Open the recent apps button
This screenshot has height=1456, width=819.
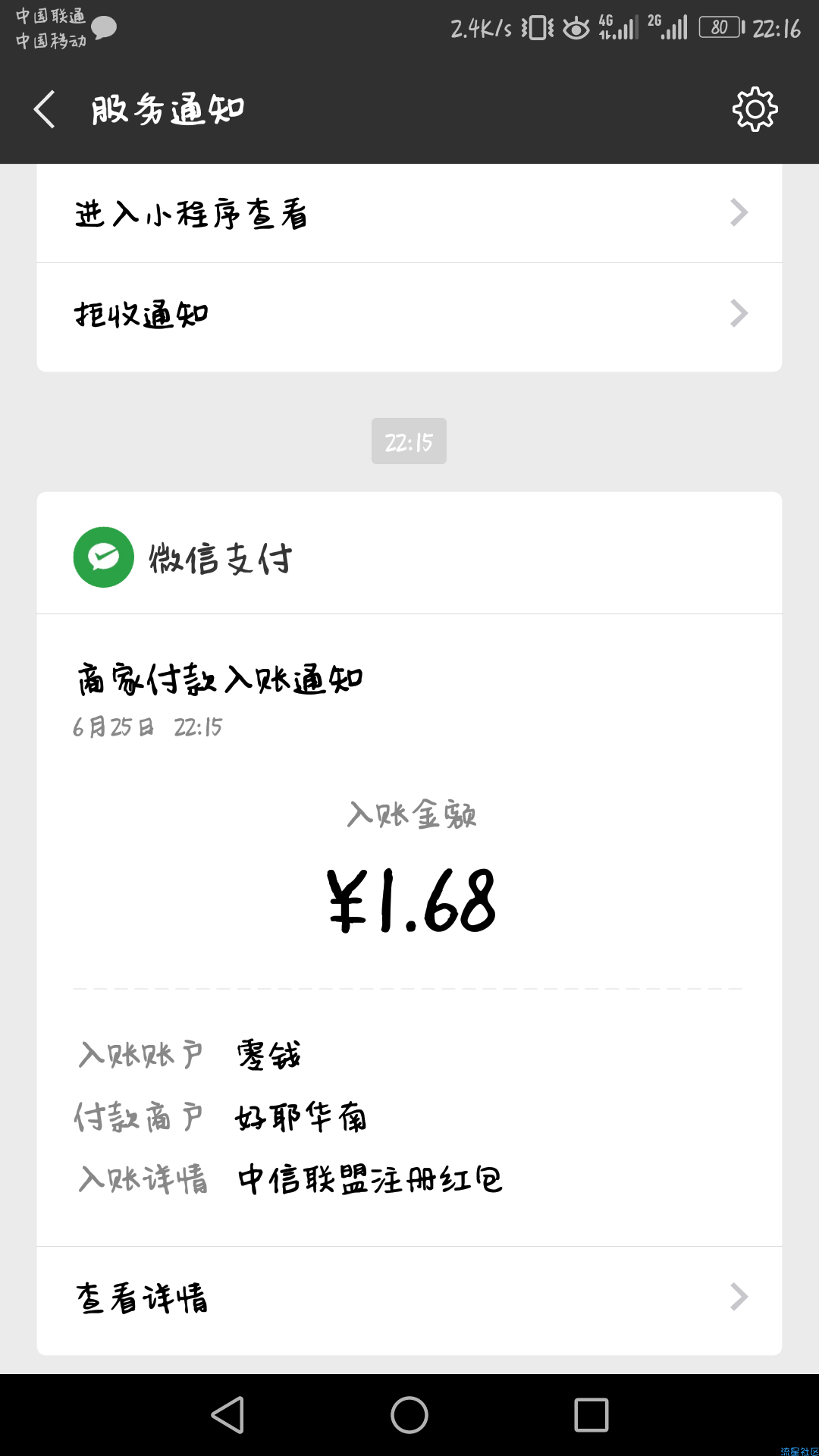(x=591, y=1415)
